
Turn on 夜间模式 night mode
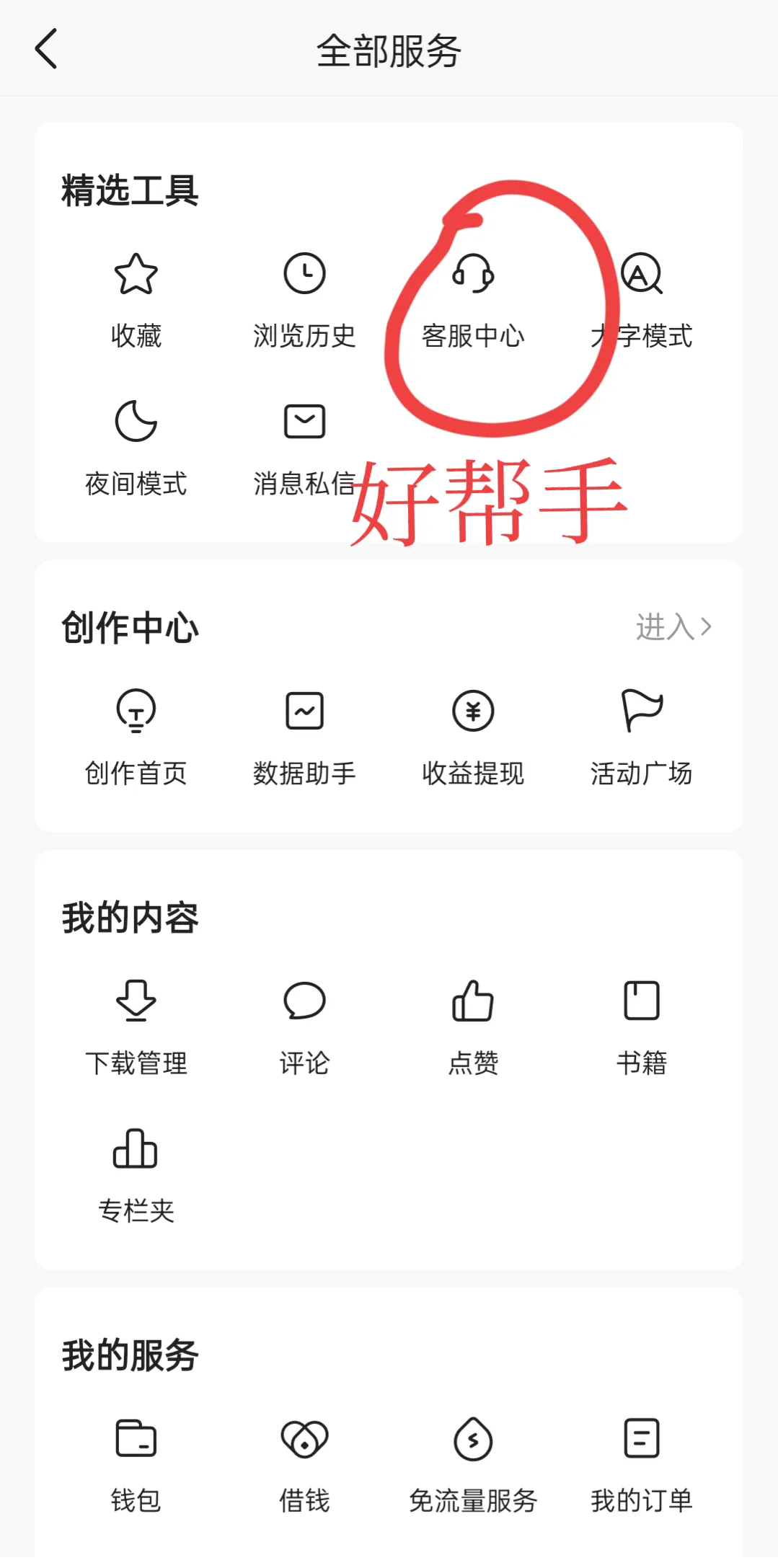pos(136,448)
